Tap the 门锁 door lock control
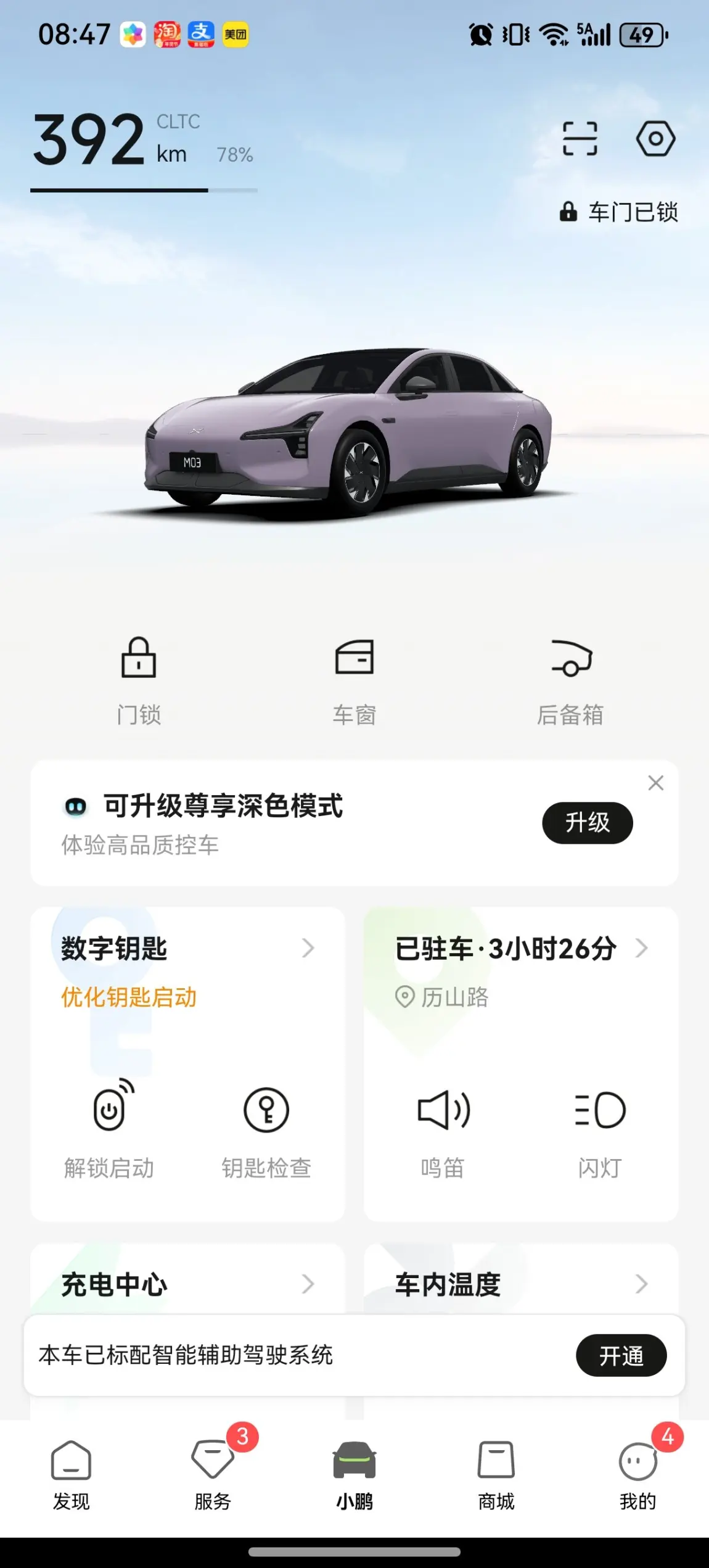 coord(139,680)
